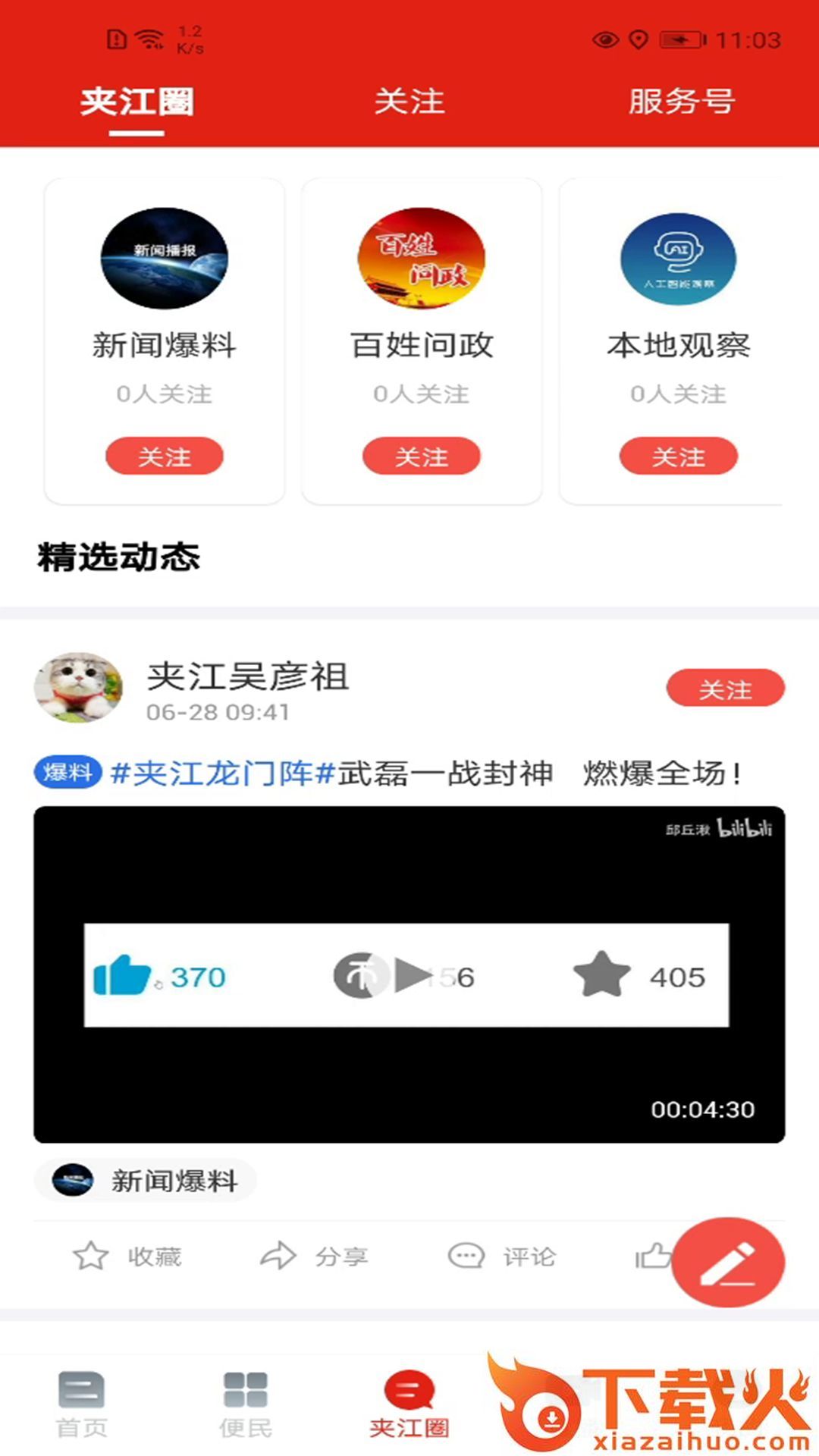Image resolution: width=819 pixels, height=1456 pixels.
Task: Open the 新闻爆料 tag under the video
Action: click(x=146, y=1181)
